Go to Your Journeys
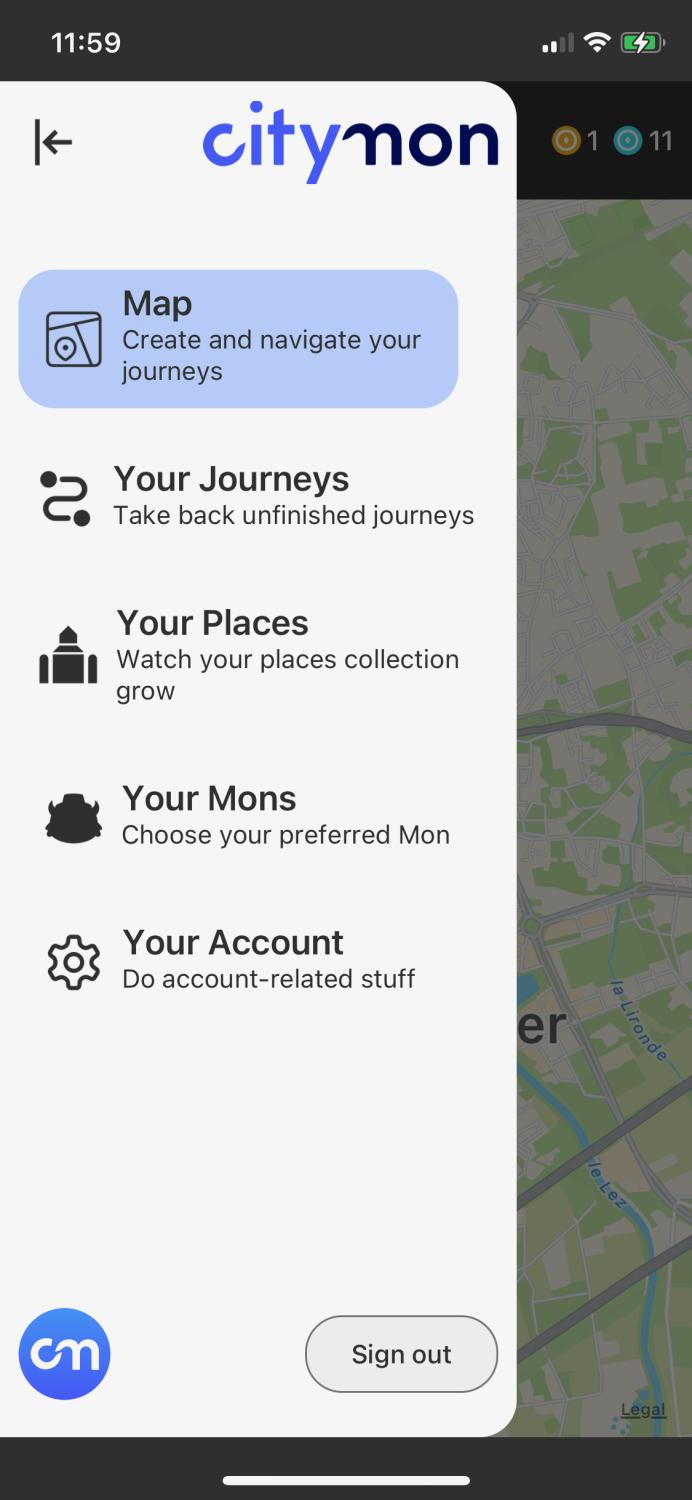 click(256, 496)
